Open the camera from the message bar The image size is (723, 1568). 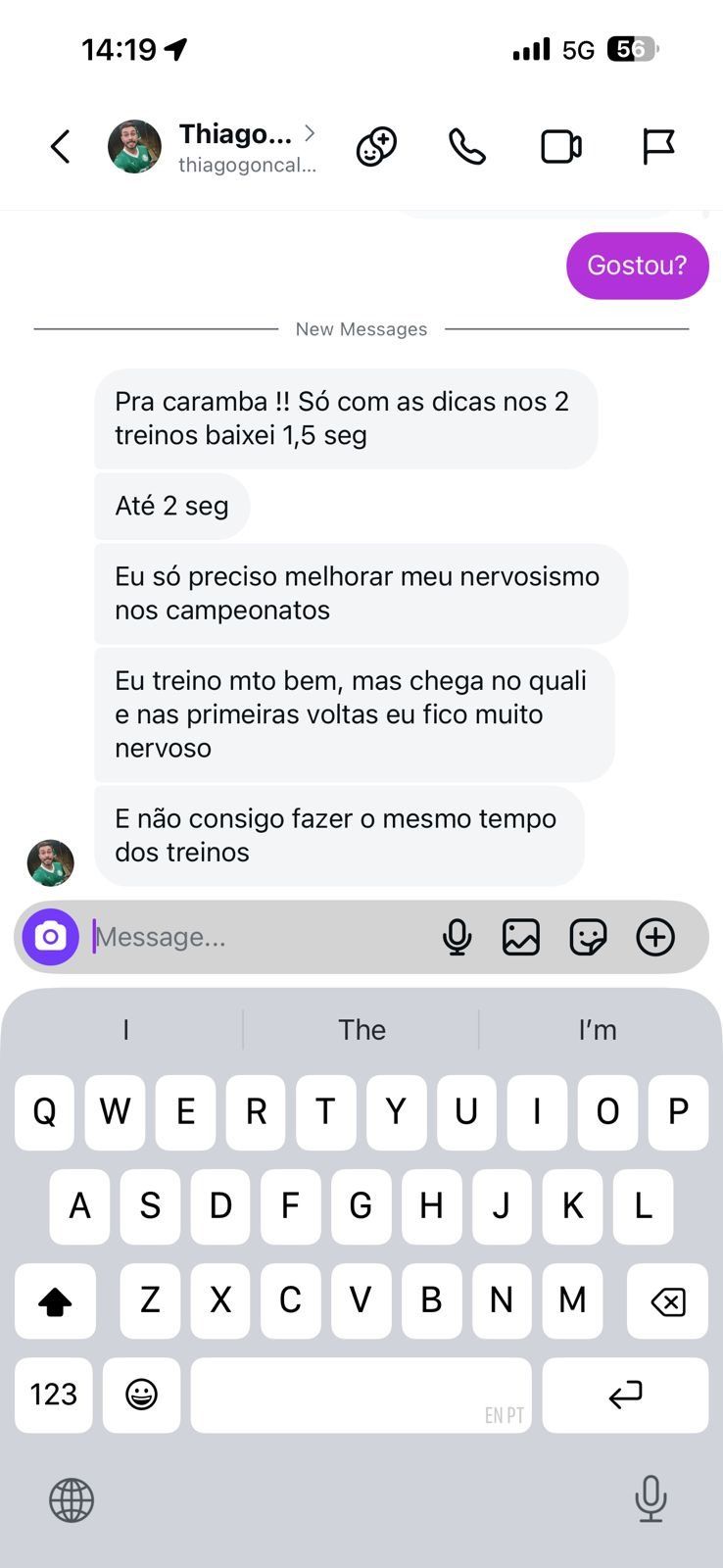(x=51, y=937)
